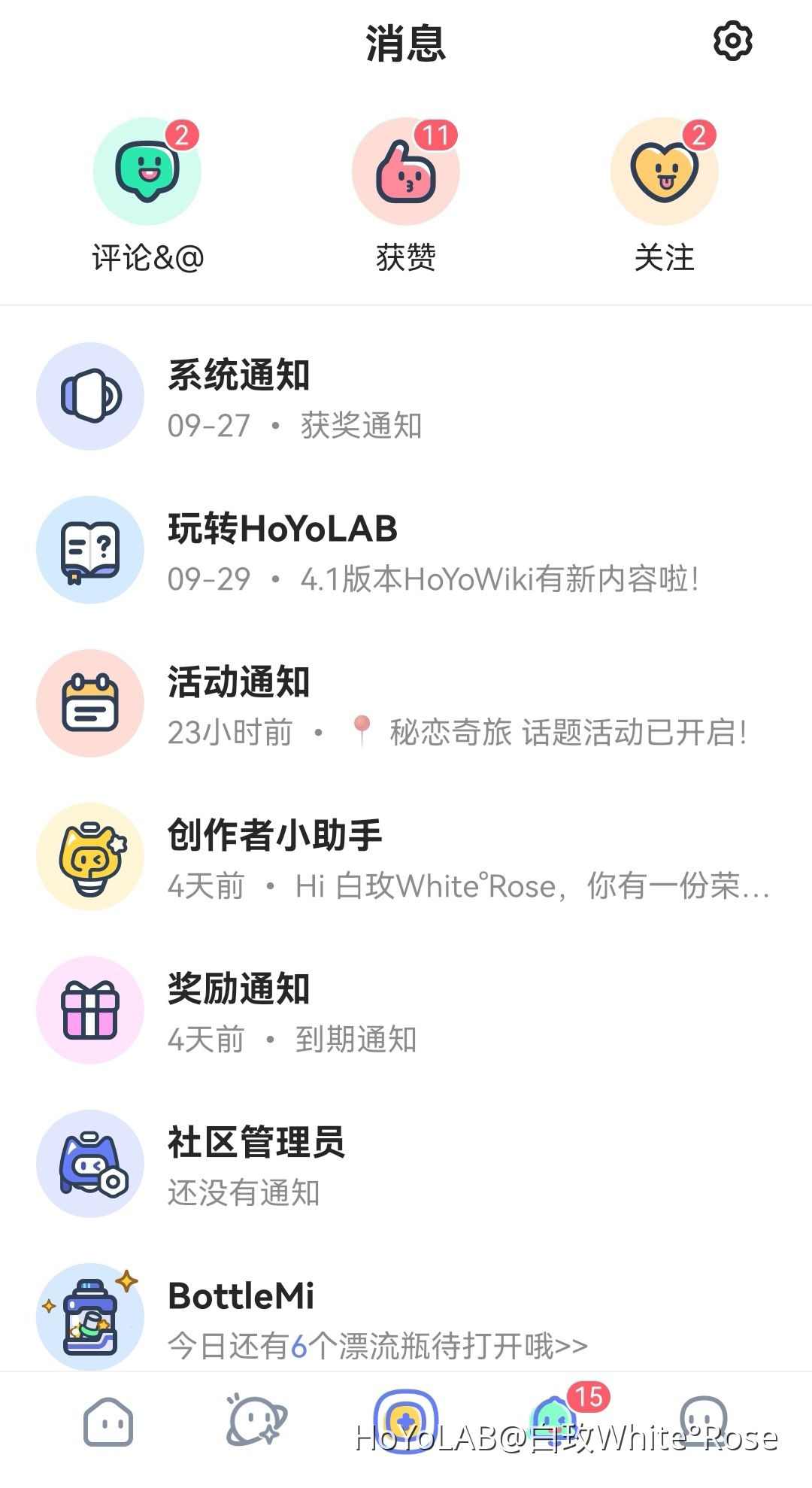Tap the 活动通知 calendar icon
Screen dimensions: 812x1488
pyautogui.click(x=89, y=703)
